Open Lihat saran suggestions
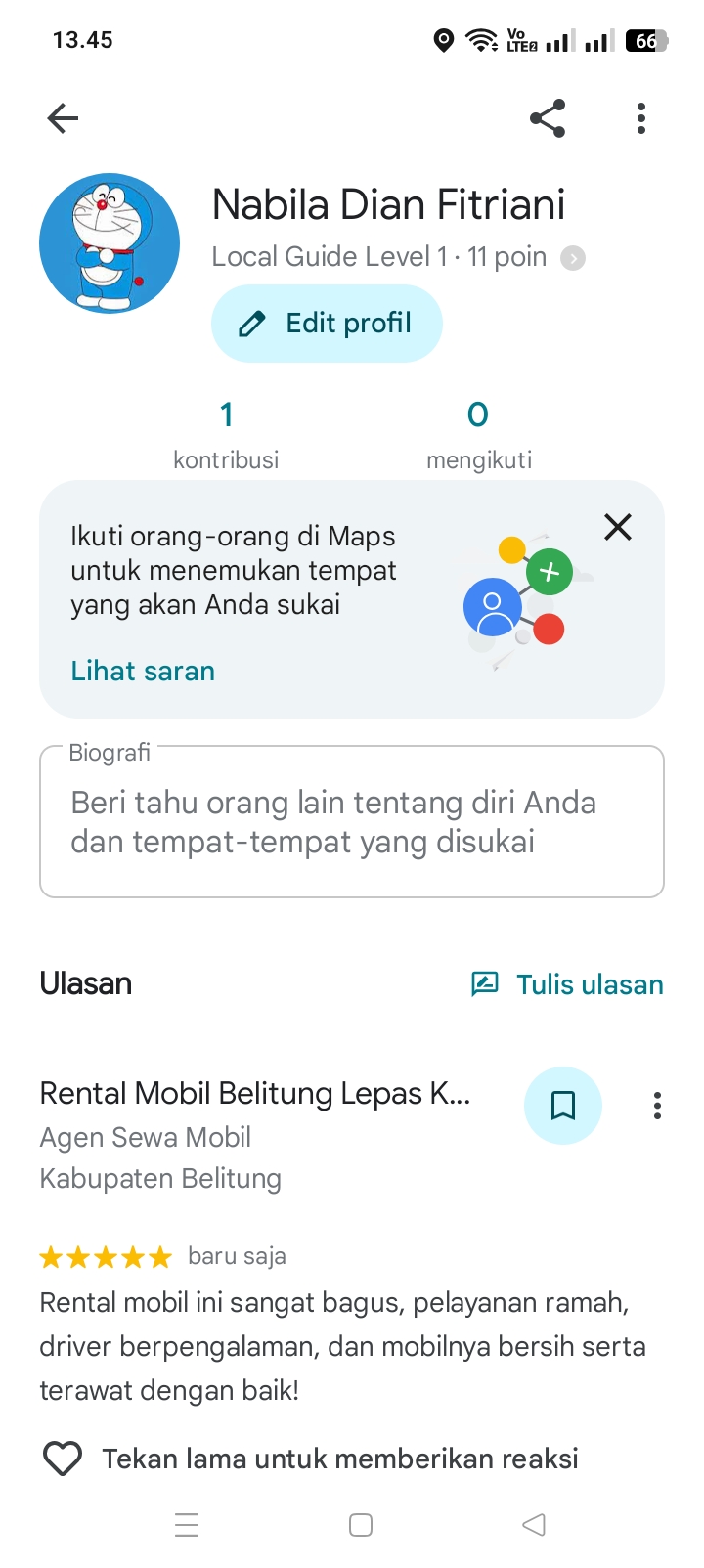Viewport: 704px width, 1568px height. tap(143, 671)
